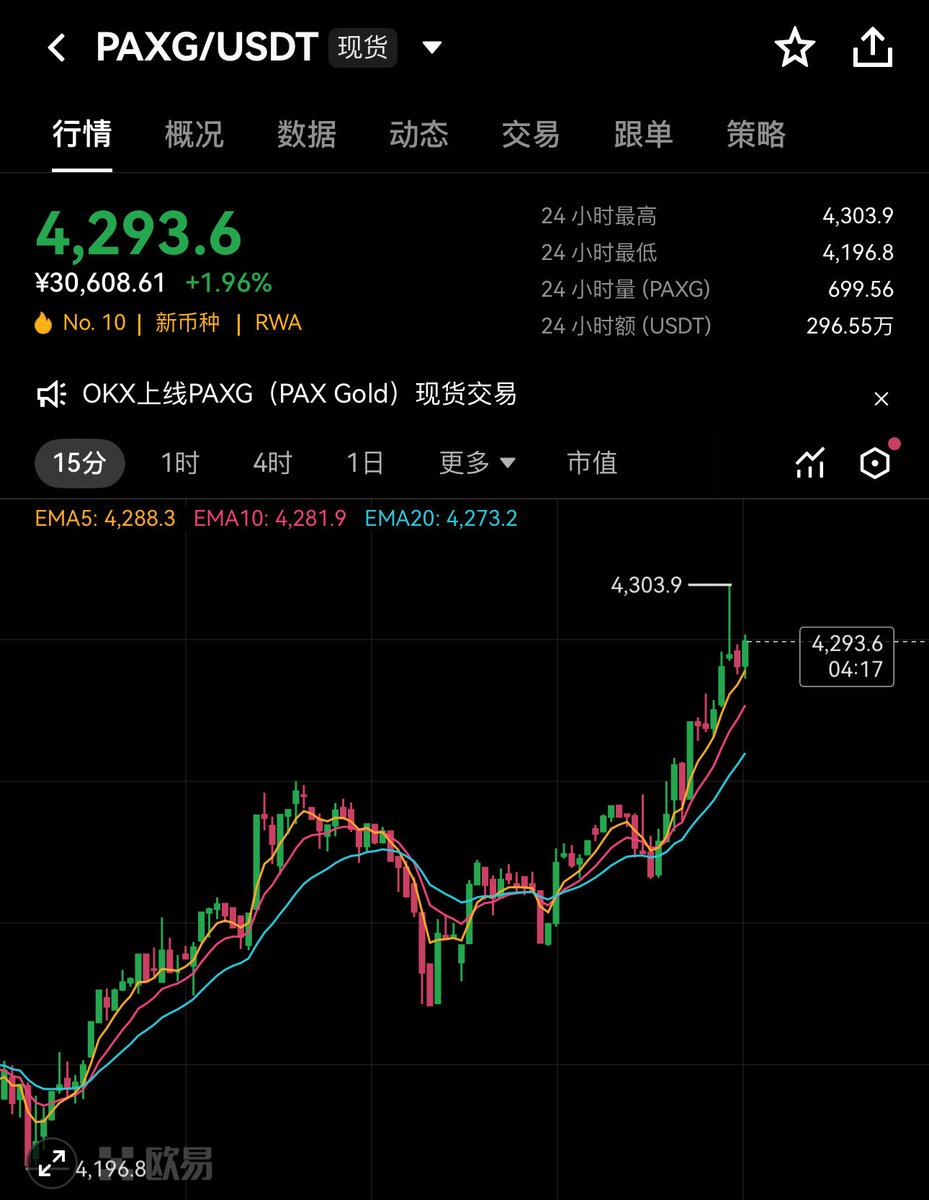
Task: Open the 跟单 tab
Action: pos(643,134)
